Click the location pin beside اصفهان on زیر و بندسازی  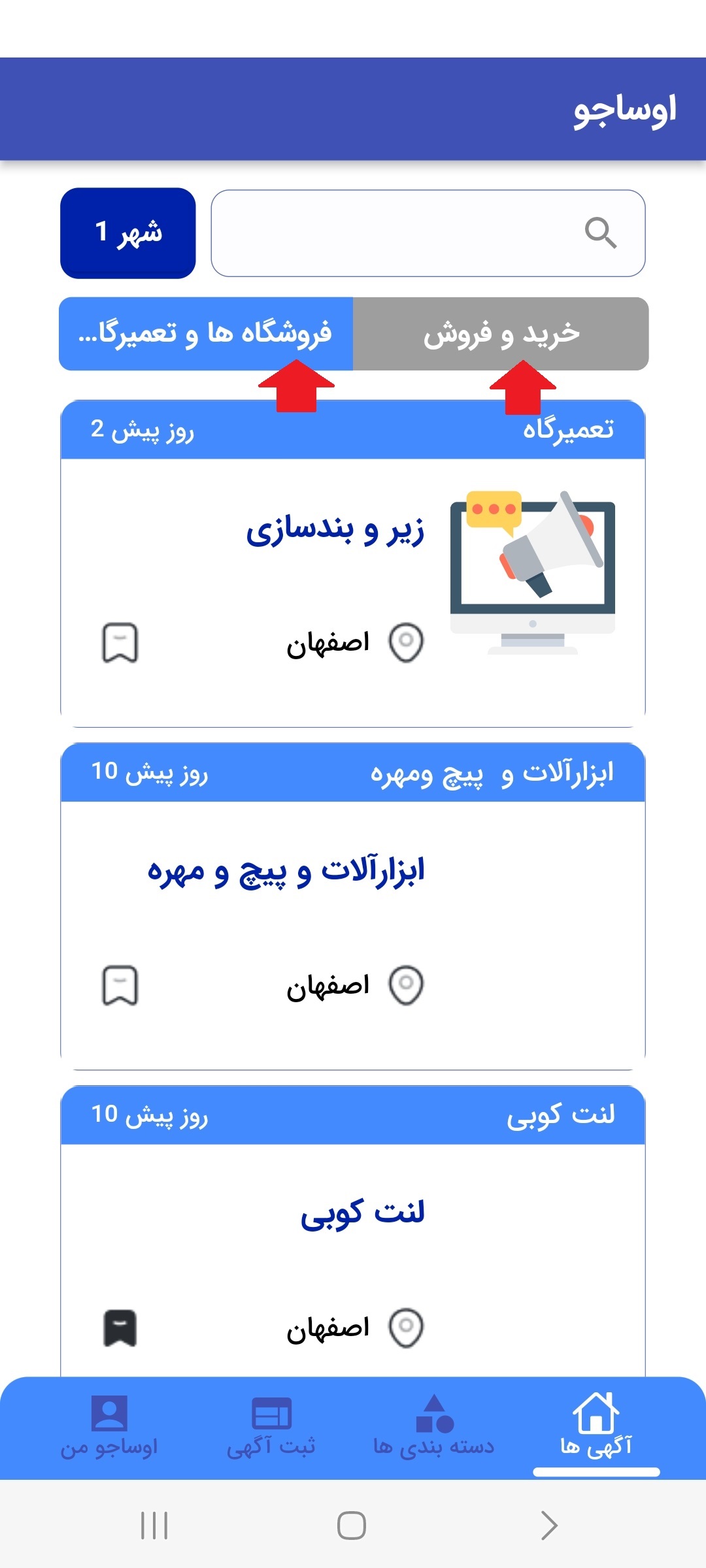407,642
